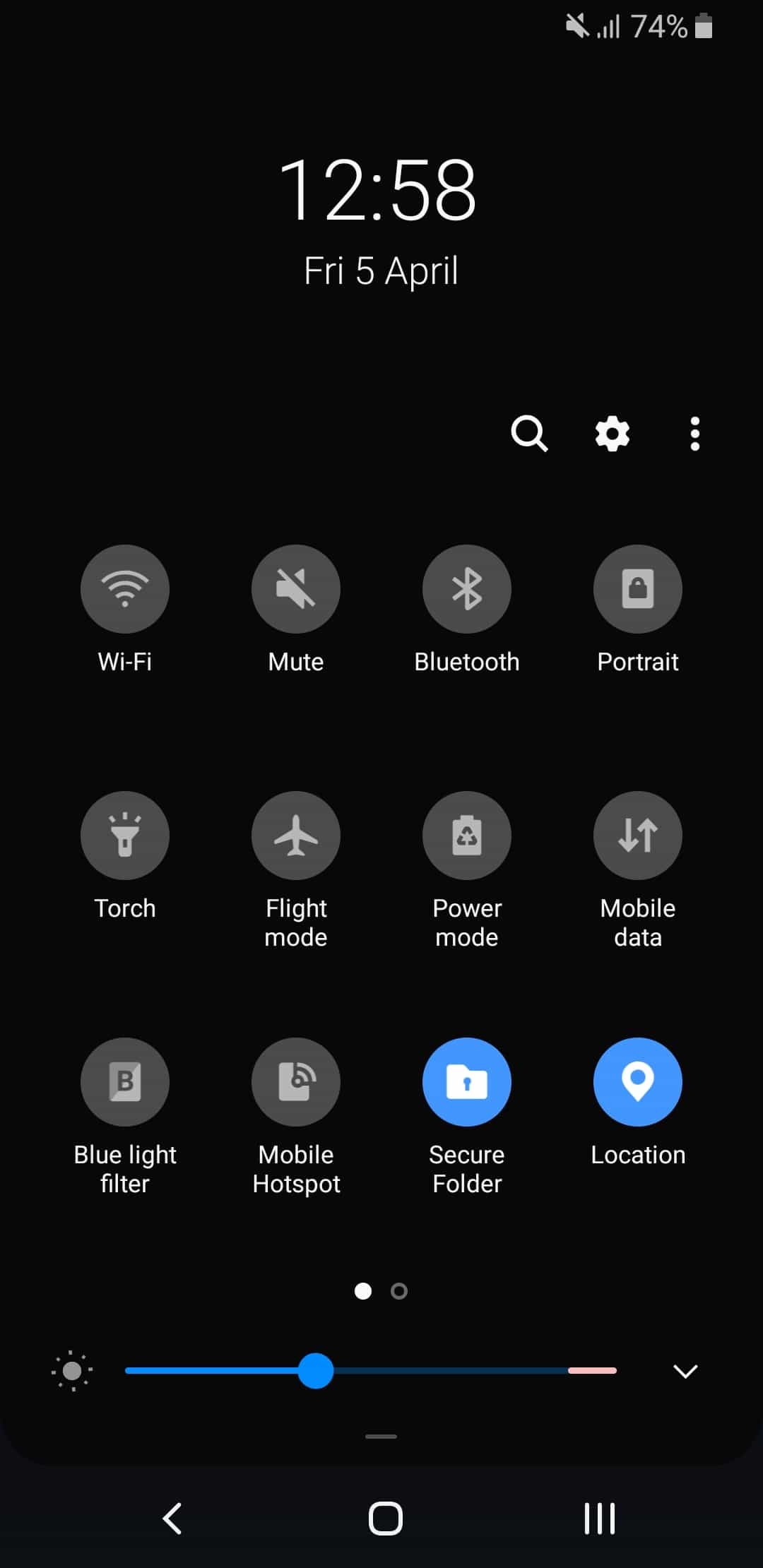Open recent apps from the navigation bar
The width and height of the screenshot is (763, 1568).
click(x=599, y=1518)
